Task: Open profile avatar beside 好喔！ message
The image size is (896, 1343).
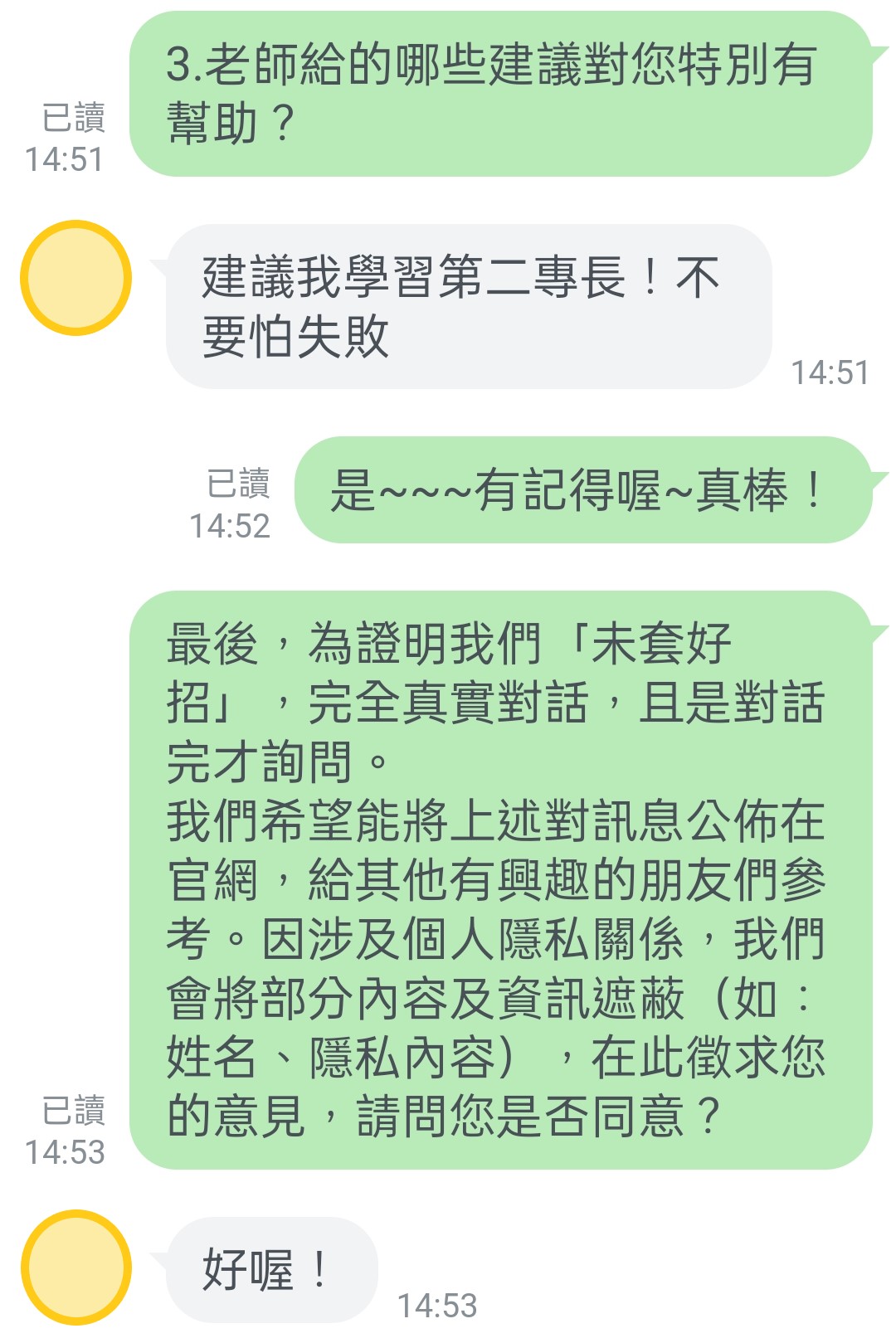Action: click(x=75, y=1267)
